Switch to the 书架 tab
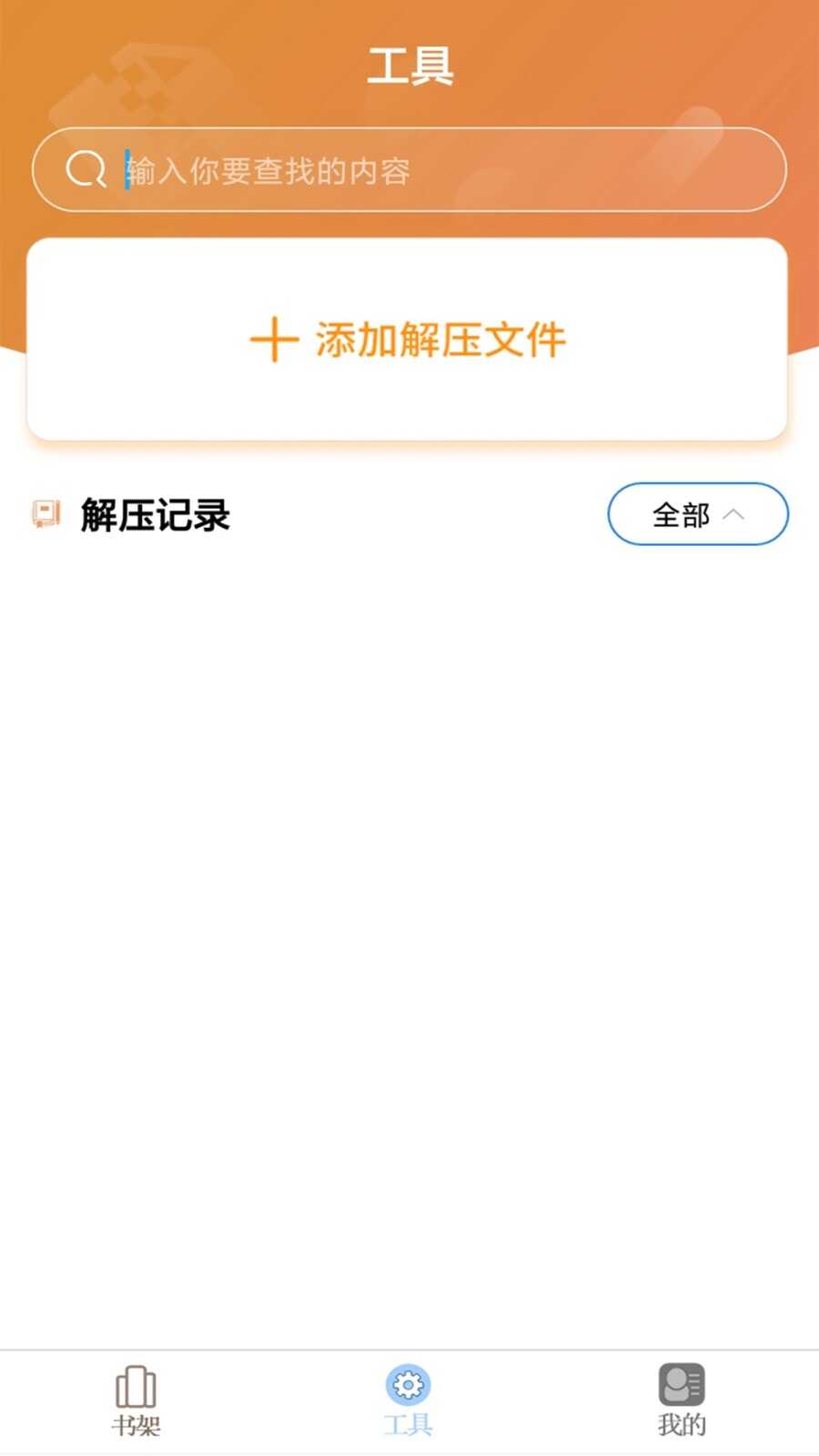The width and height of the screenshot is (819, 1456). [x=136, y=1400]
